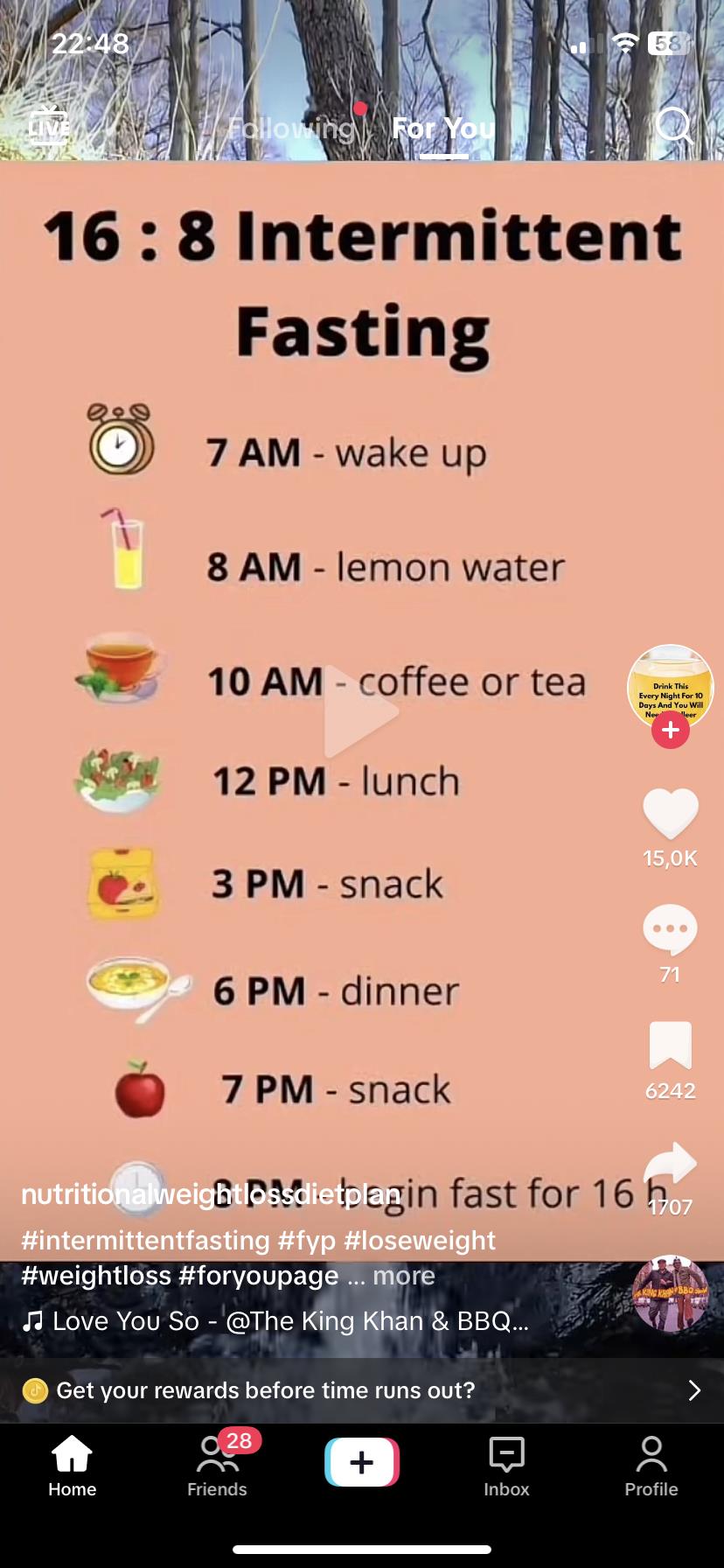Open the Friends tab
The height and width of the screenshot is (1568, 724).
pyautogui.click(x=217, y=1466)
